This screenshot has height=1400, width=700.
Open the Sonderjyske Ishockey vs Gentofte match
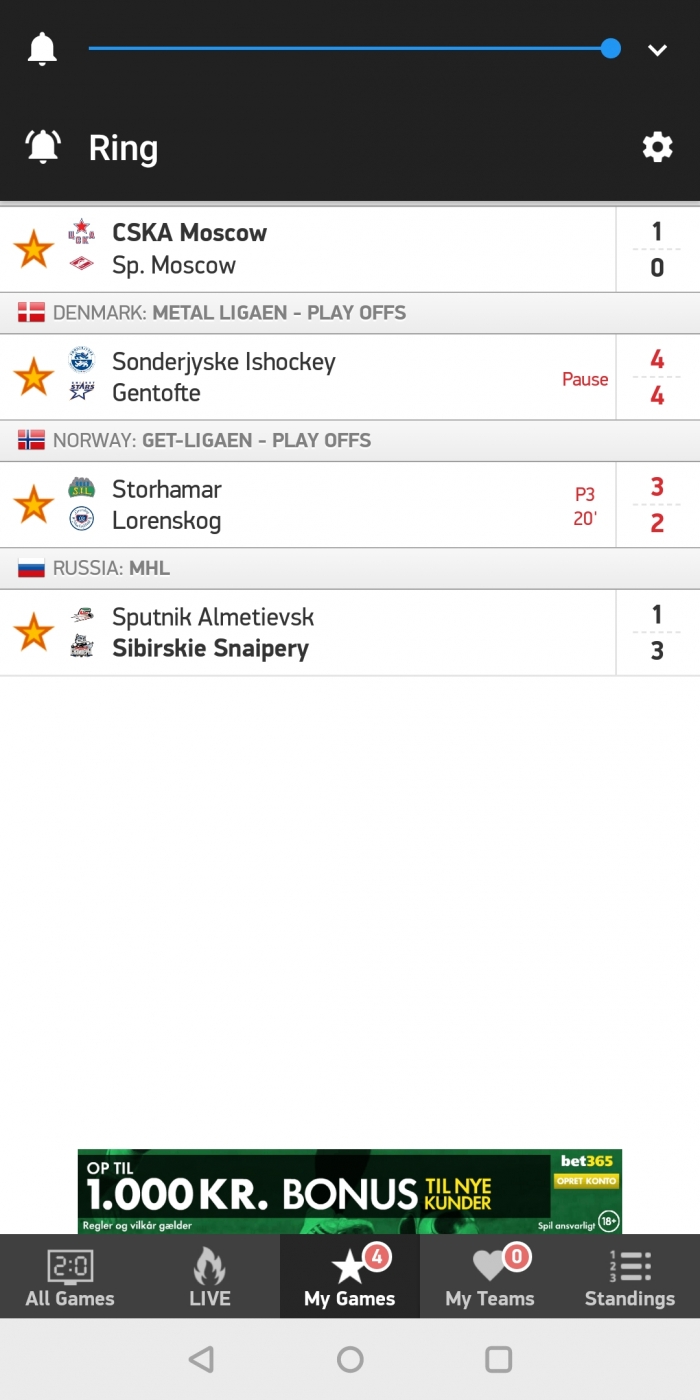[x=350, y=377]
